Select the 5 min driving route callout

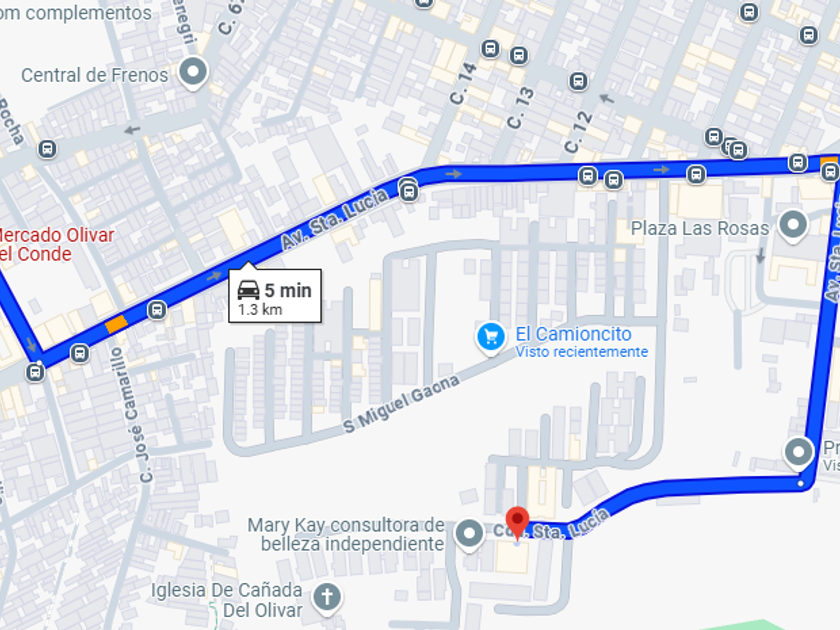coord(275,296)
